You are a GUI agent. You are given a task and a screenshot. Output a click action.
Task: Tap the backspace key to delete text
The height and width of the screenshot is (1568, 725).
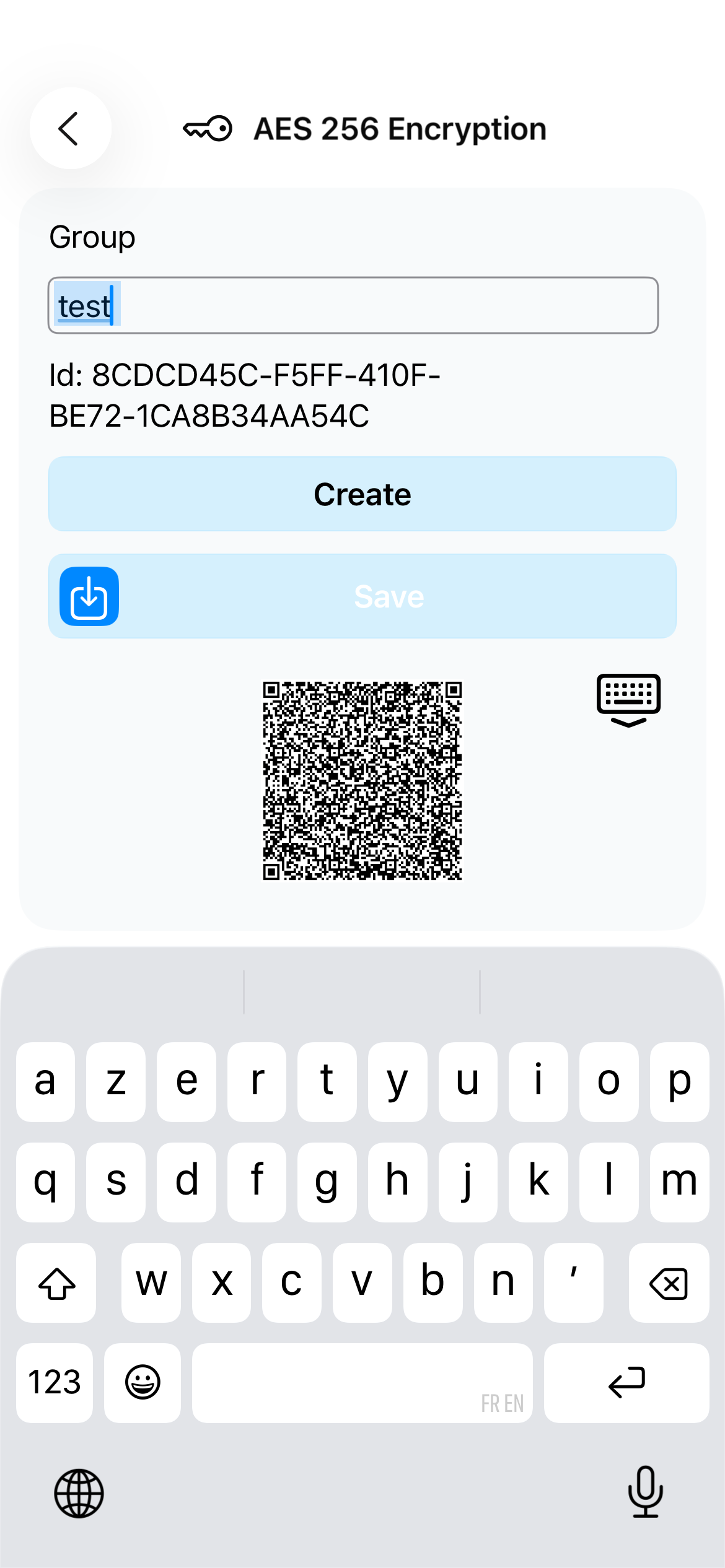668,1281
